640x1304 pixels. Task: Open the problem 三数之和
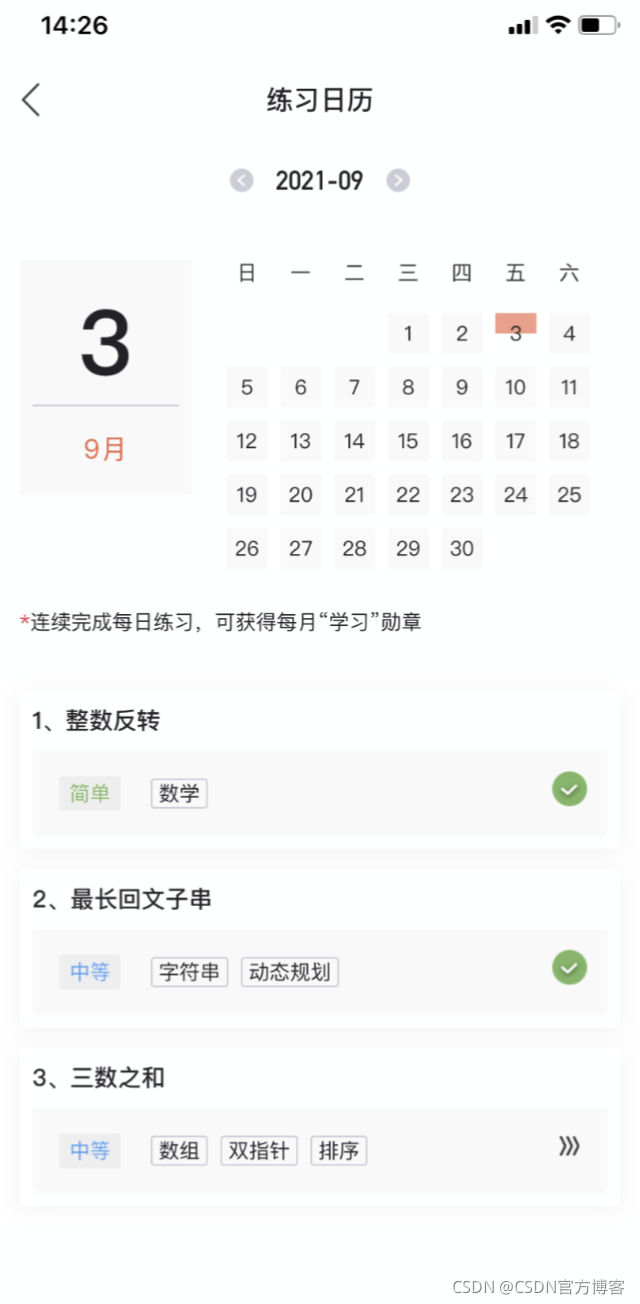click(320, 1127)
